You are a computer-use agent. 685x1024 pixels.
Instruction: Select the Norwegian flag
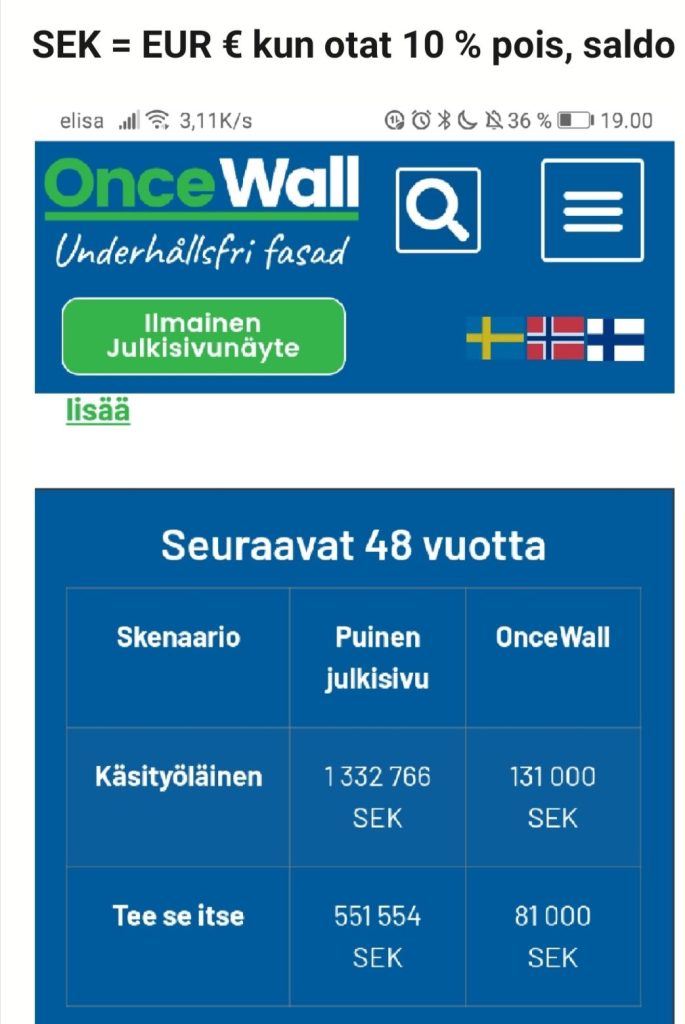click(555, 338)
